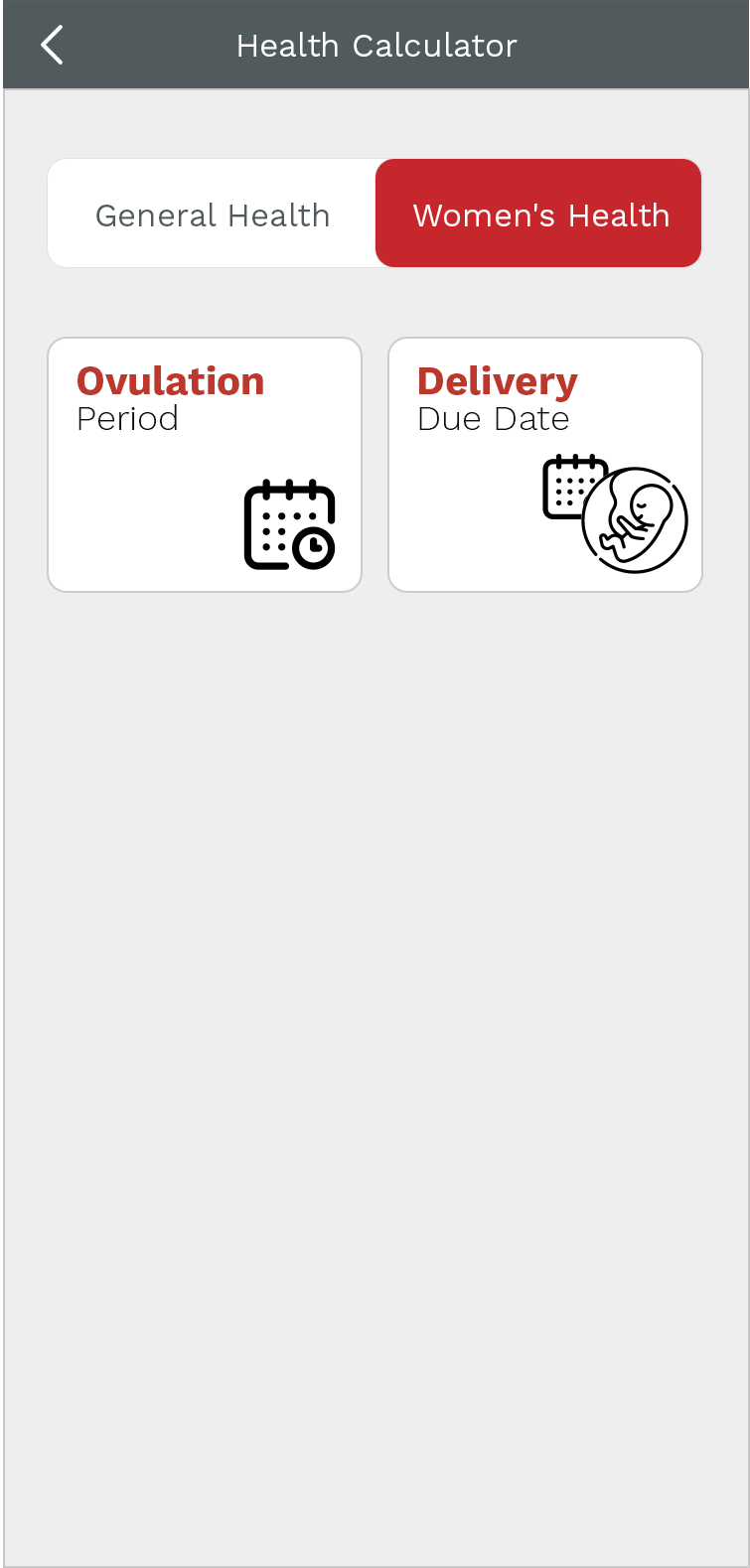This screenshot has height=1568, width=750.
Task: Open the Delivery Due Date calculator
Action: (544, 465)
